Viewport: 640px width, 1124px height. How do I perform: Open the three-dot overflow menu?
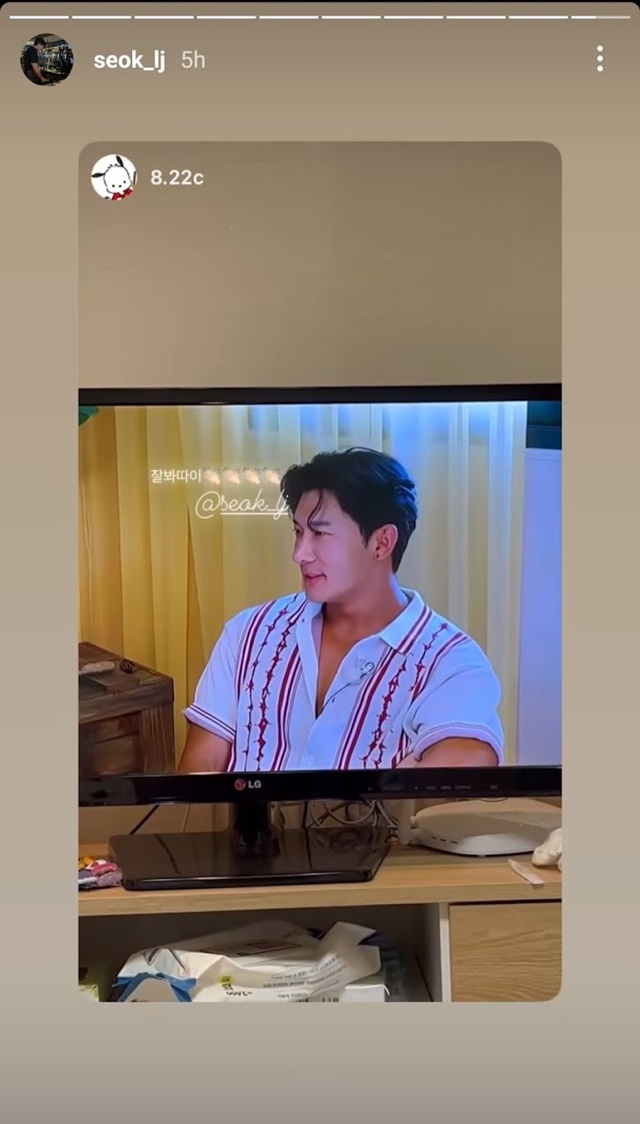click(600, 59)
